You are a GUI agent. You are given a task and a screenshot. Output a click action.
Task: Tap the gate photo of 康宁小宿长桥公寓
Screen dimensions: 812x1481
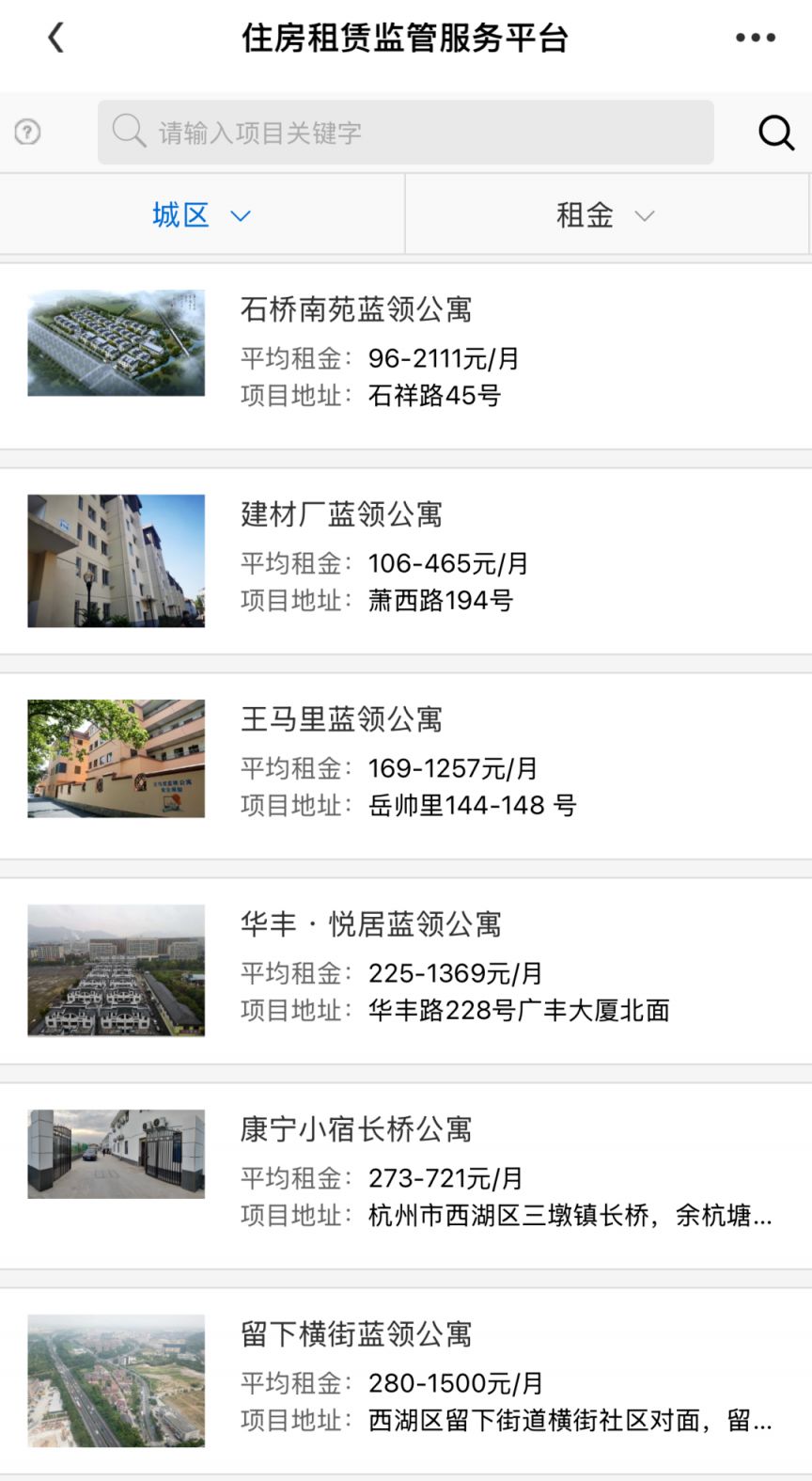115,1153
